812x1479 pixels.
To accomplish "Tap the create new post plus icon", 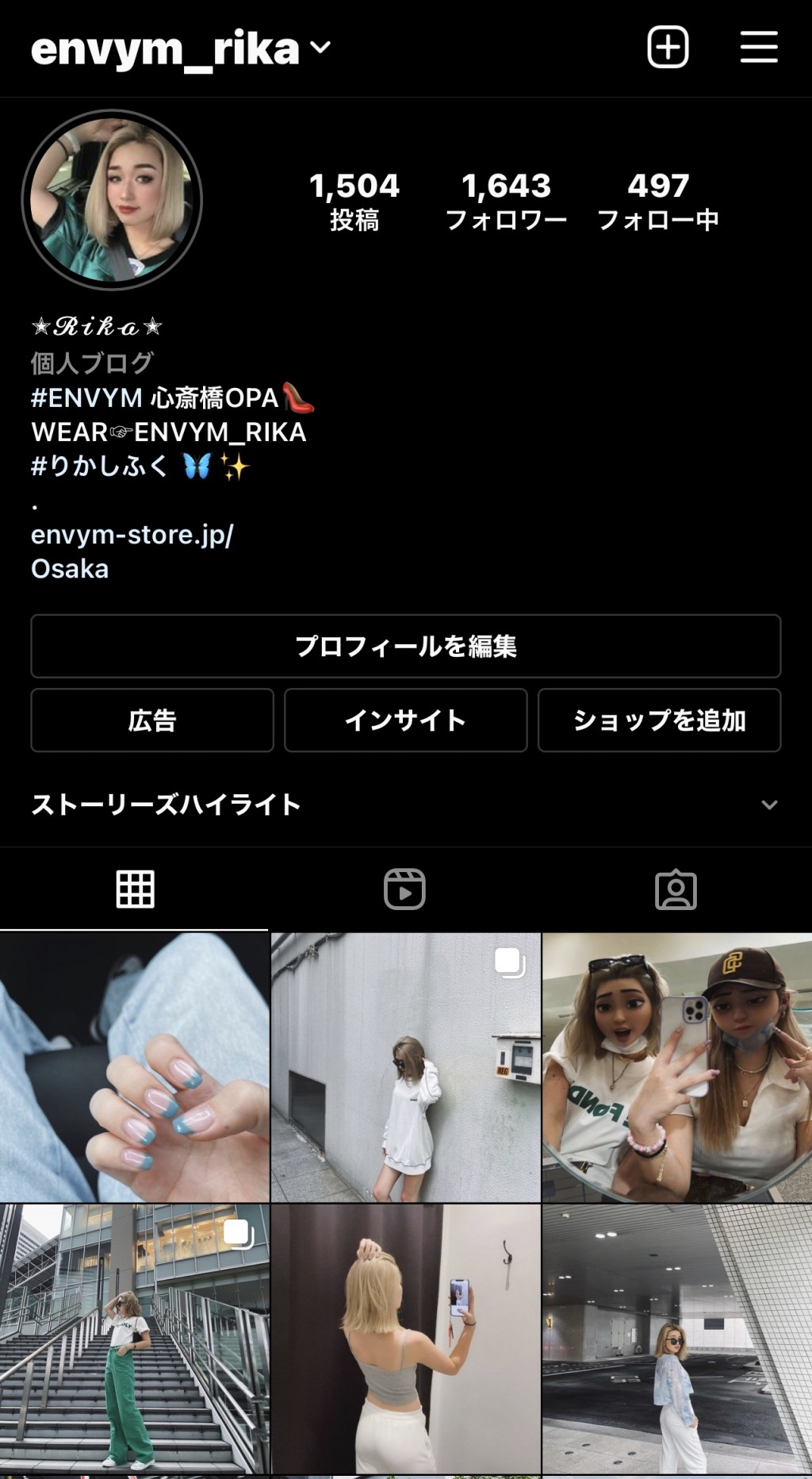I will [x=668, y=48].
